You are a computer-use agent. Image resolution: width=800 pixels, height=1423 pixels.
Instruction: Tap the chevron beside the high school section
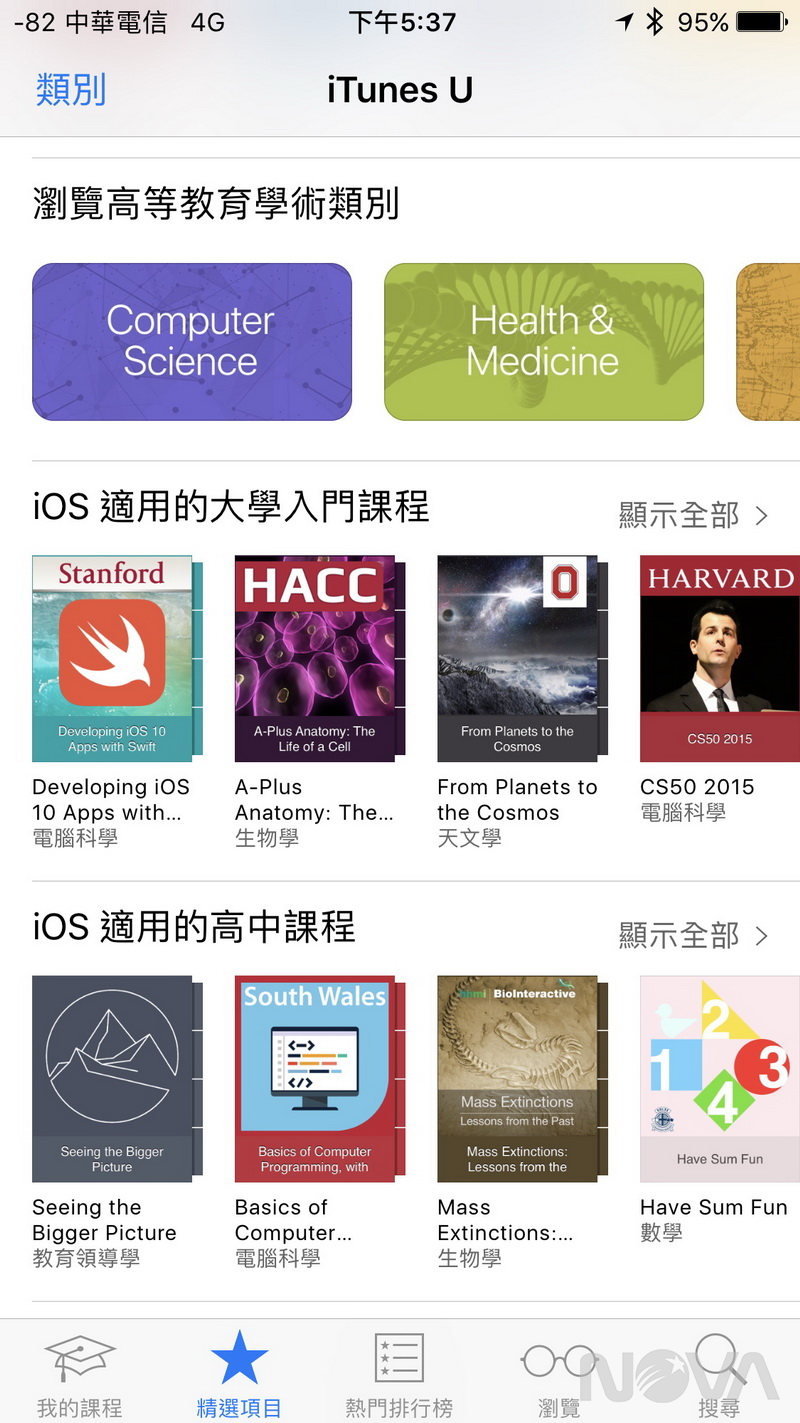(762, 935)
